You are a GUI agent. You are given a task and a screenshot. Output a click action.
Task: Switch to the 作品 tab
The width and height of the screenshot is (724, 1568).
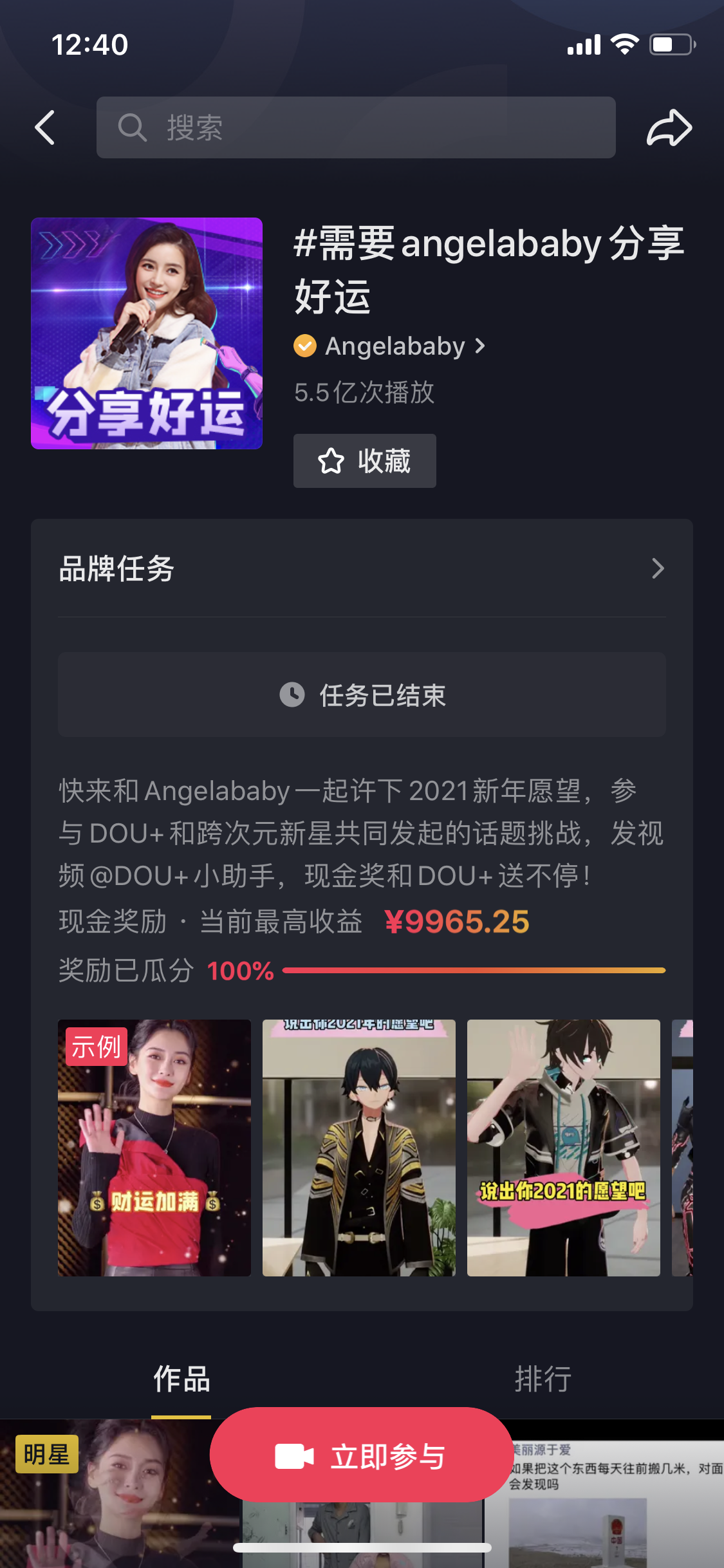[x=181, y=1379]
